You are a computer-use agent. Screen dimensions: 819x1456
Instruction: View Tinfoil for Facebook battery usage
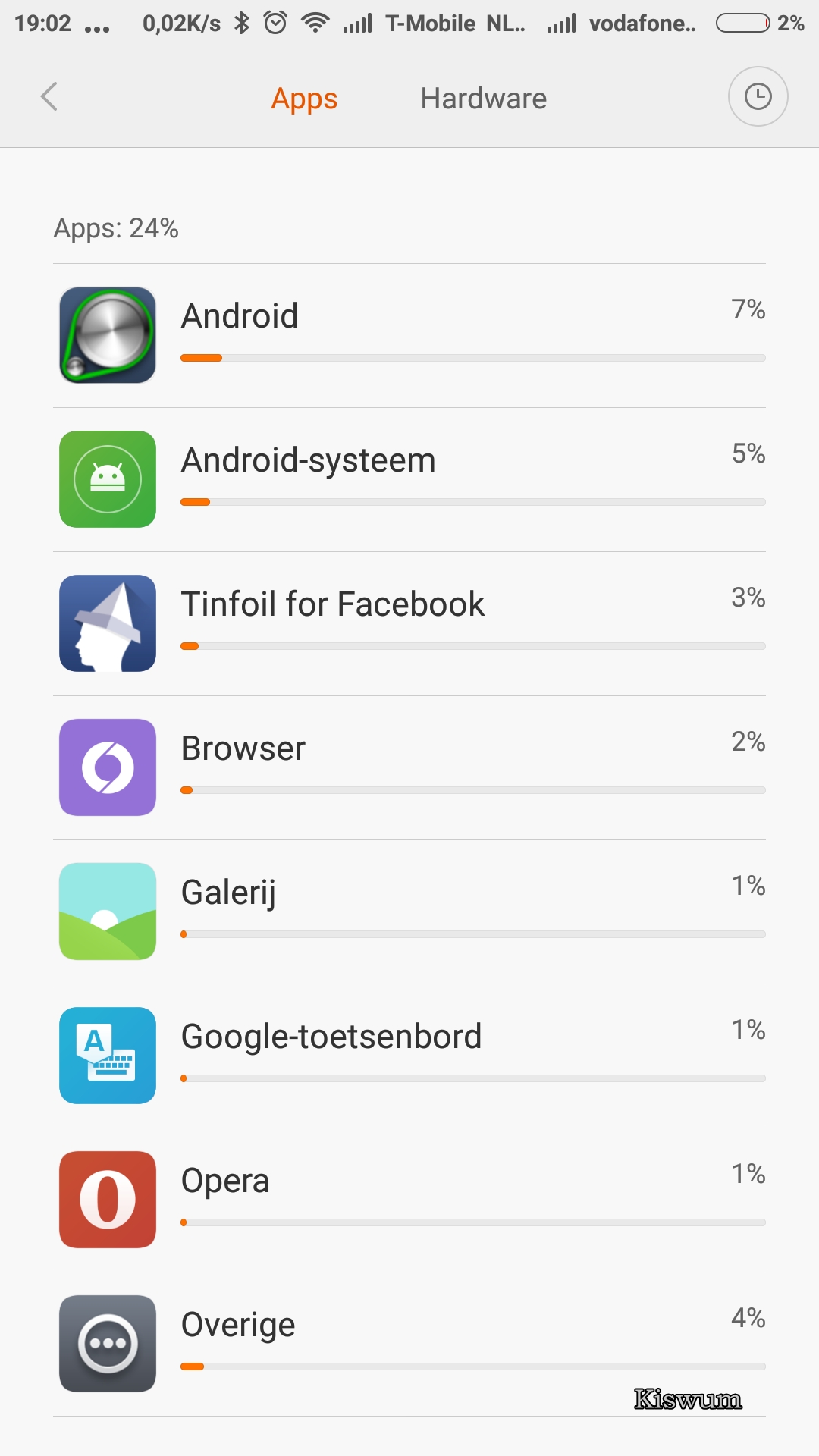tap(409, 624)
